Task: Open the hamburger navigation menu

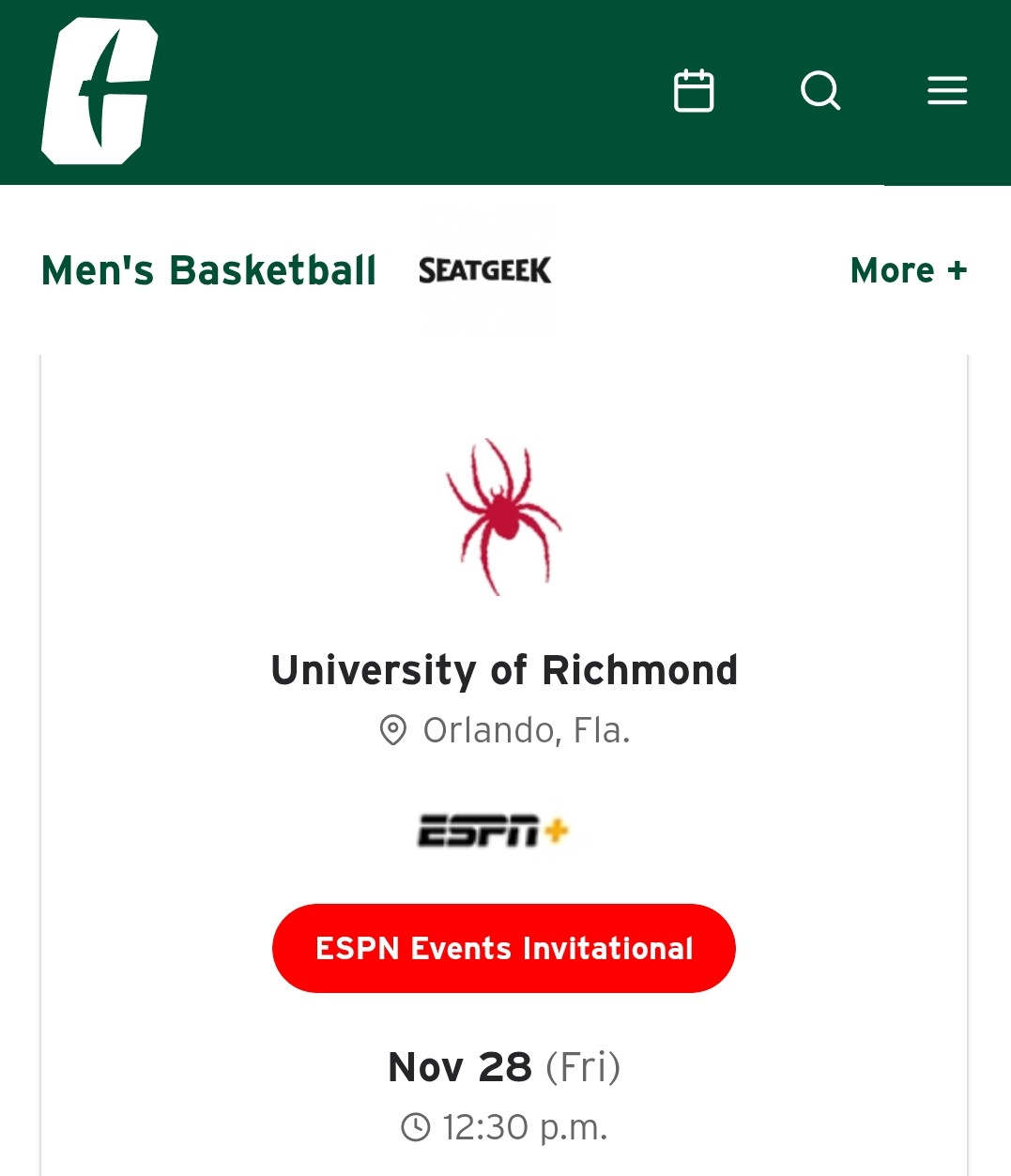Action: [x=946, y=91]
